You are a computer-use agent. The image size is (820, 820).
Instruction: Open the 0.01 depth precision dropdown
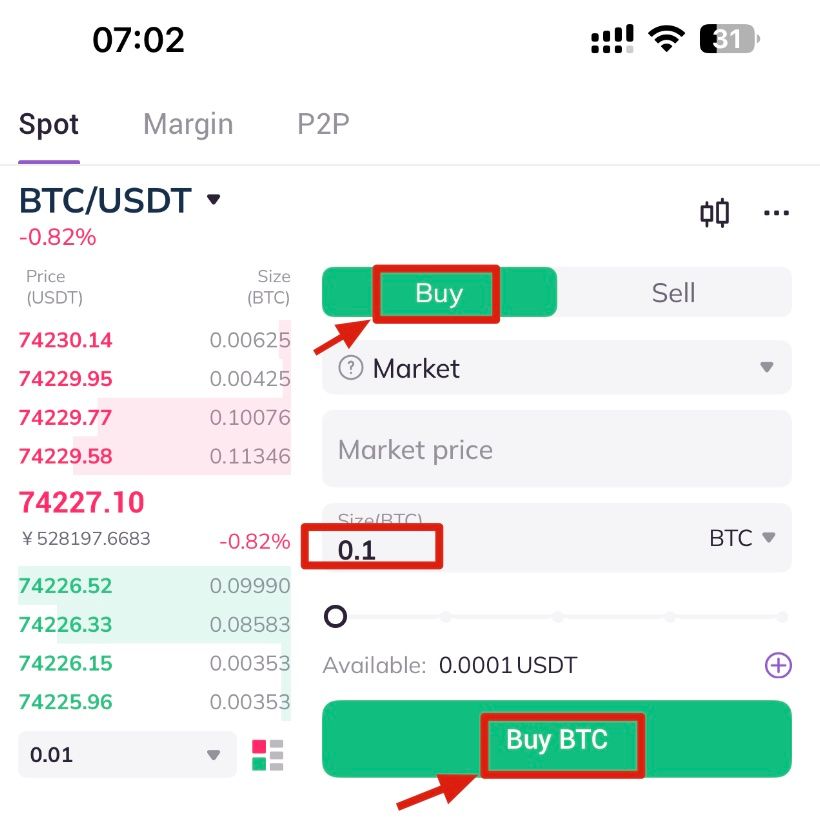(127, 755)
